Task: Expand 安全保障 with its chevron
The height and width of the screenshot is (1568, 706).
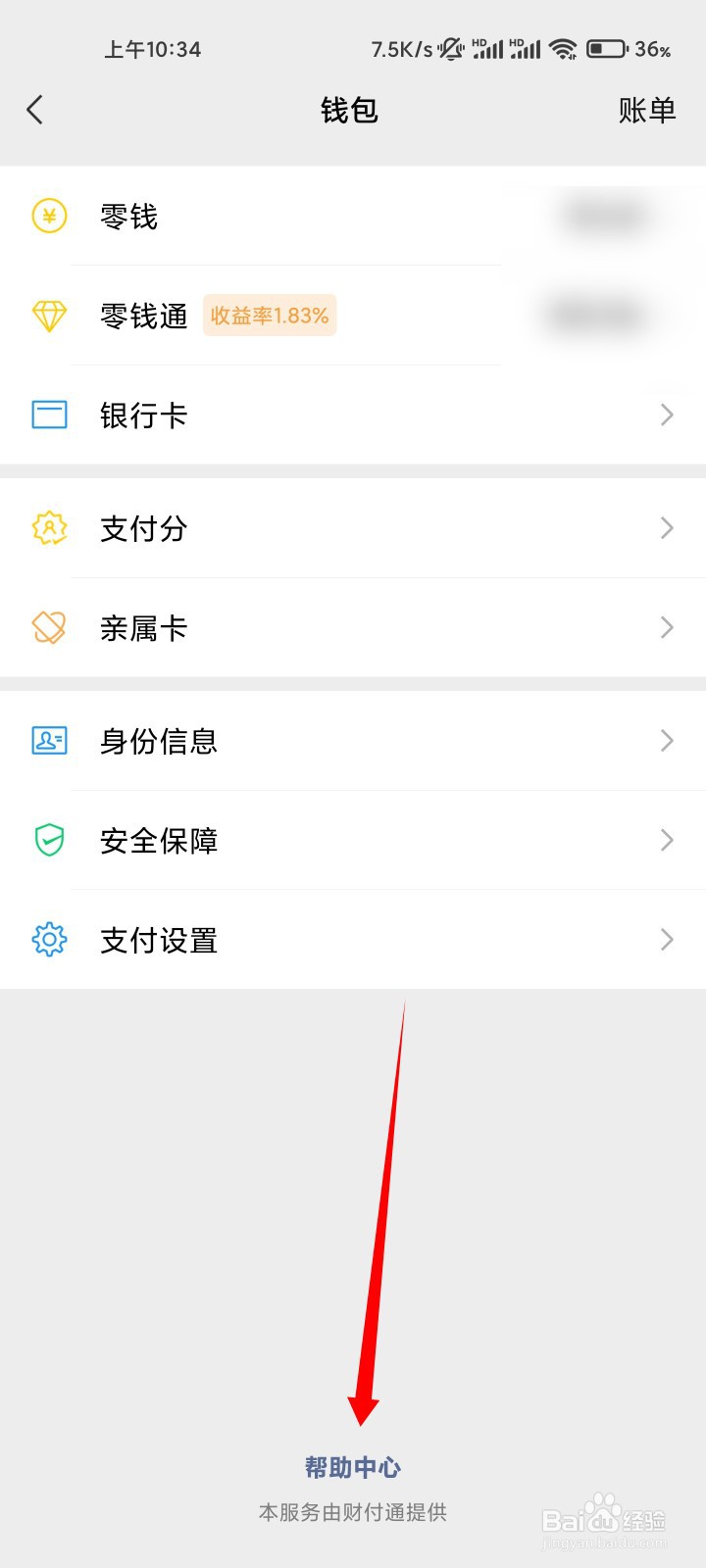Action: [668, 840]
